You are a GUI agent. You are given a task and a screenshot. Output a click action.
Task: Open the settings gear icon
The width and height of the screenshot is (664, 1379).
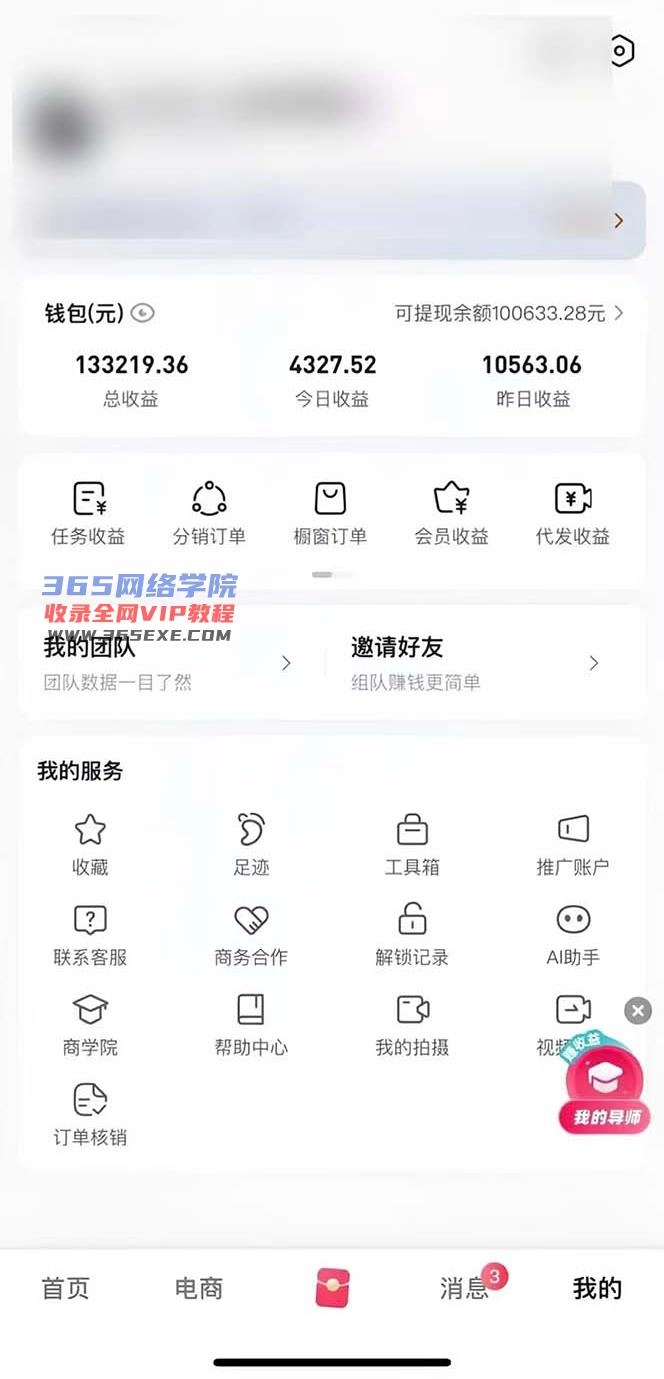click(x=621, y=51)
